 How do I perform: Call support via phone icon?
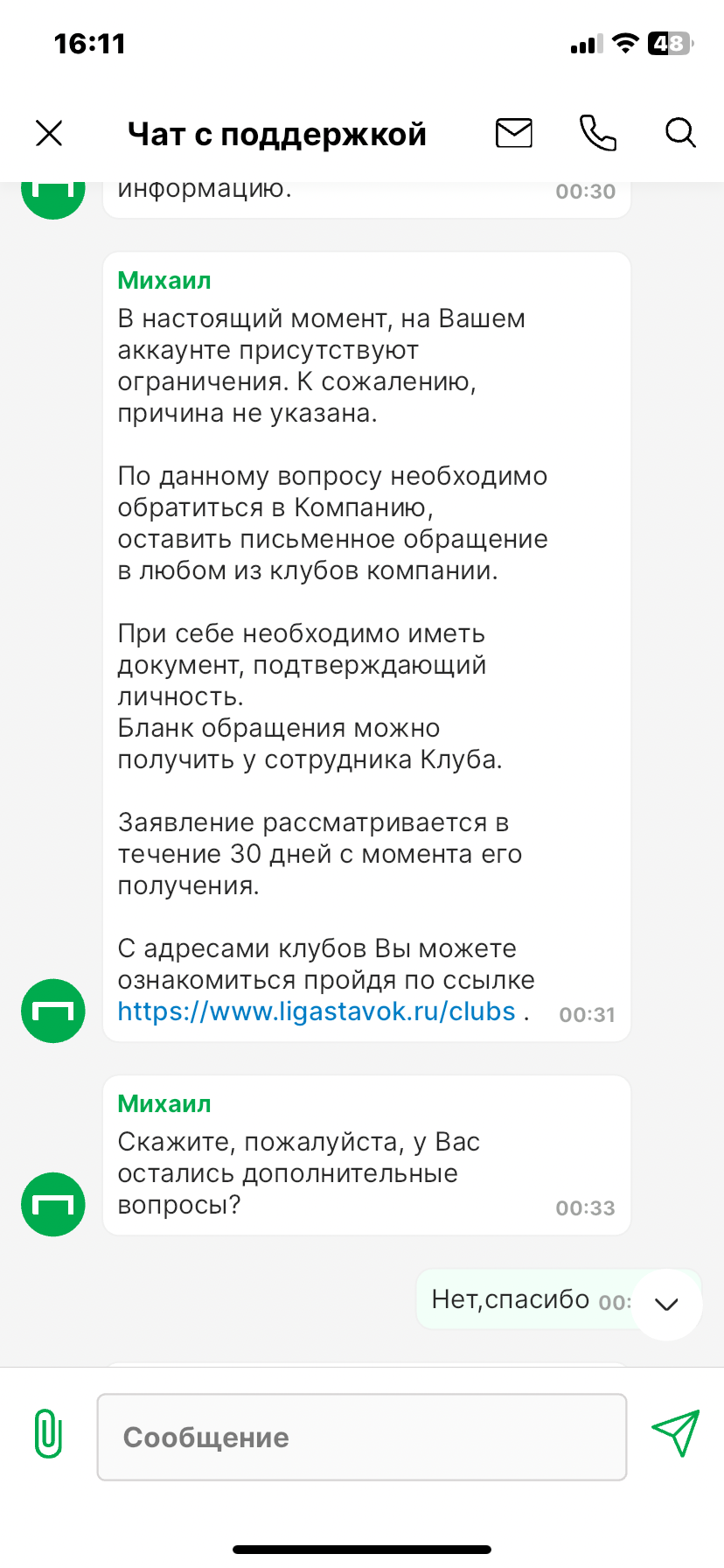(x=598, y=133)
